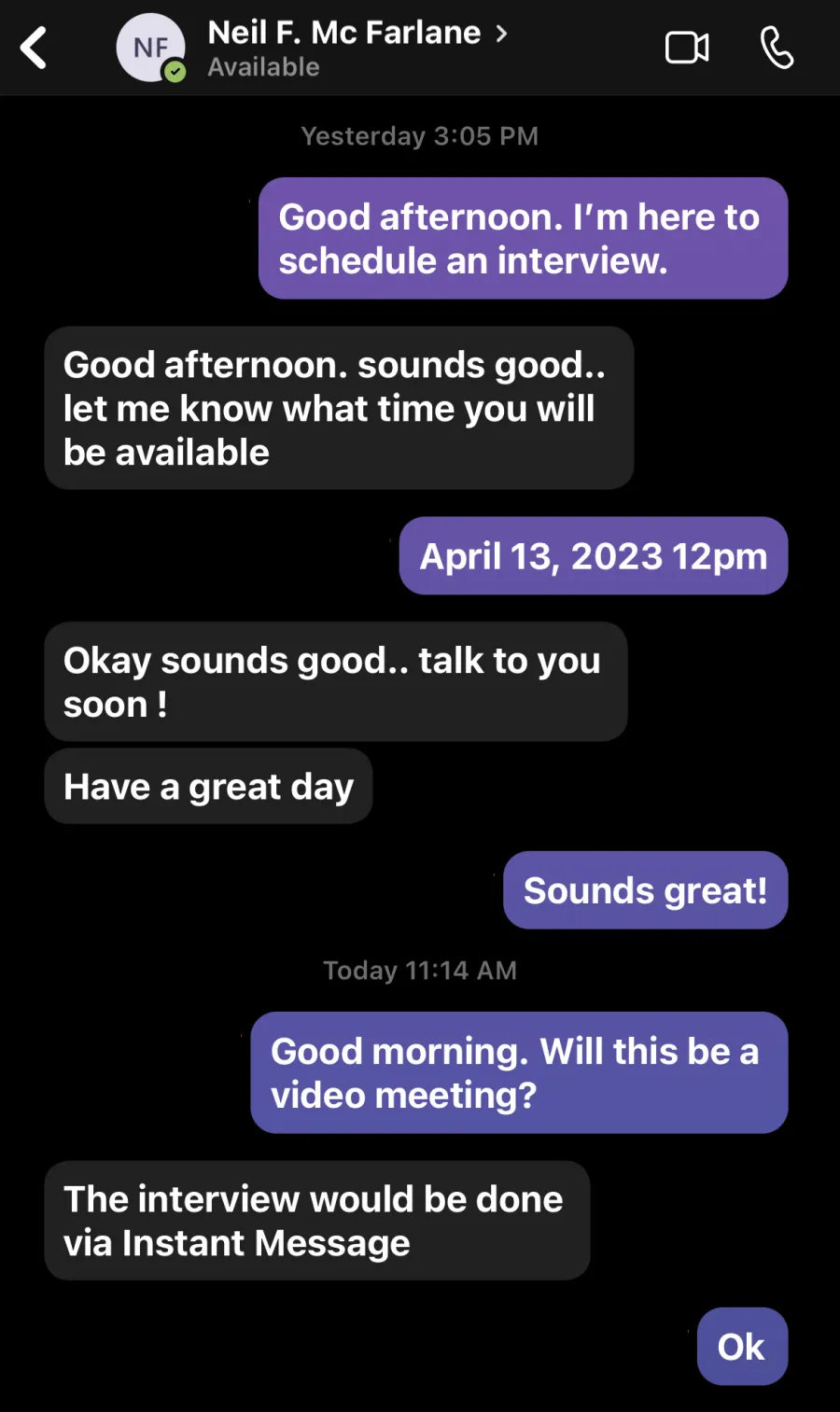Tap the NF profile avatar
Screen dimensions: 840x1412
(x=150, y=48)
